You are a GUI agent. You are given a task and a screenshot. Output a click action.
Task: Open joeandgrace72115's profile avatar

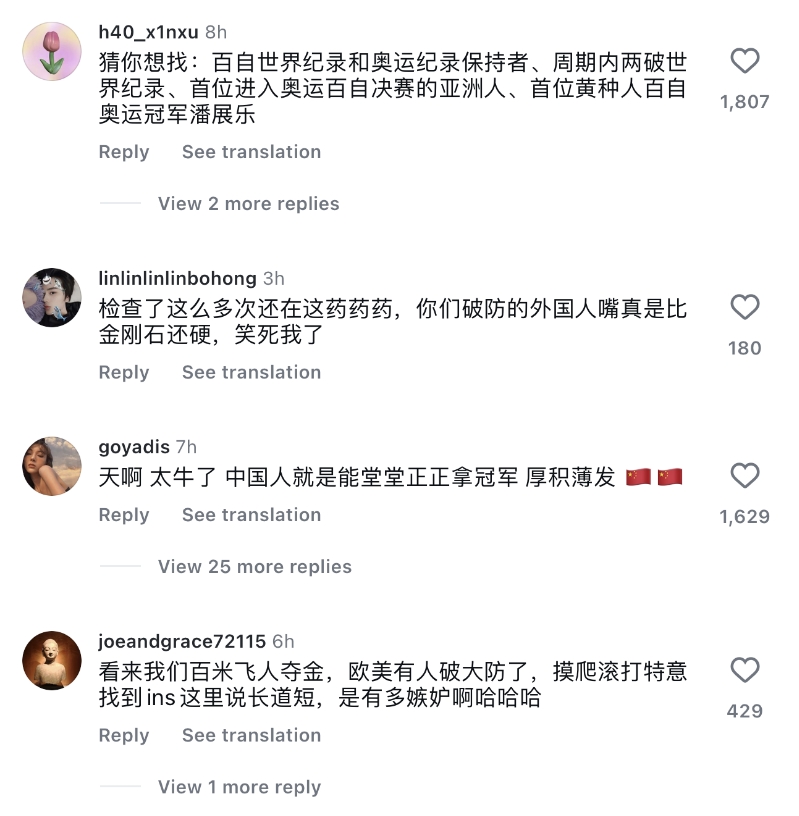52,660
